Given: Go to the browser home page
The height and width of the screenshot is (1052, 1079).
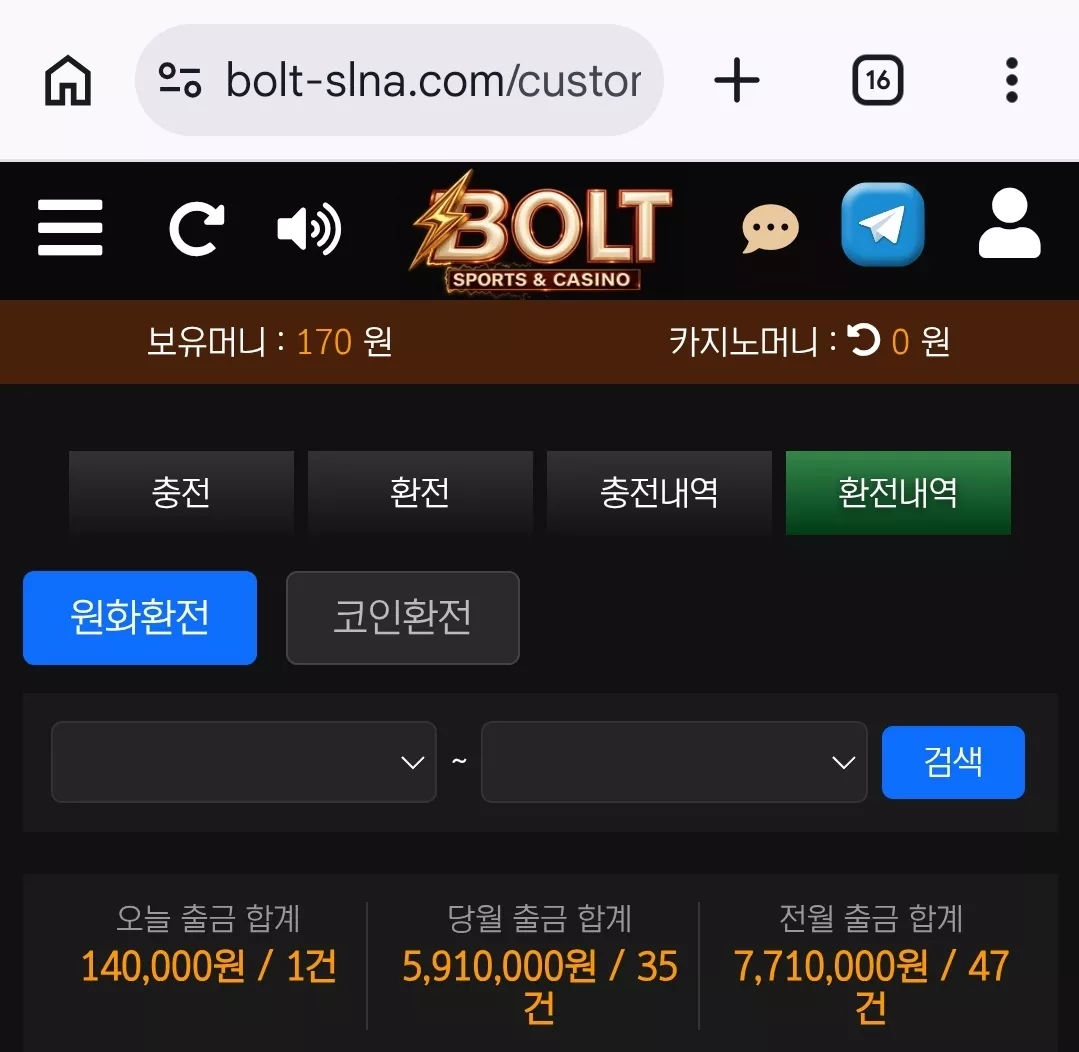Looking at the screenshot, I should 67,80.
